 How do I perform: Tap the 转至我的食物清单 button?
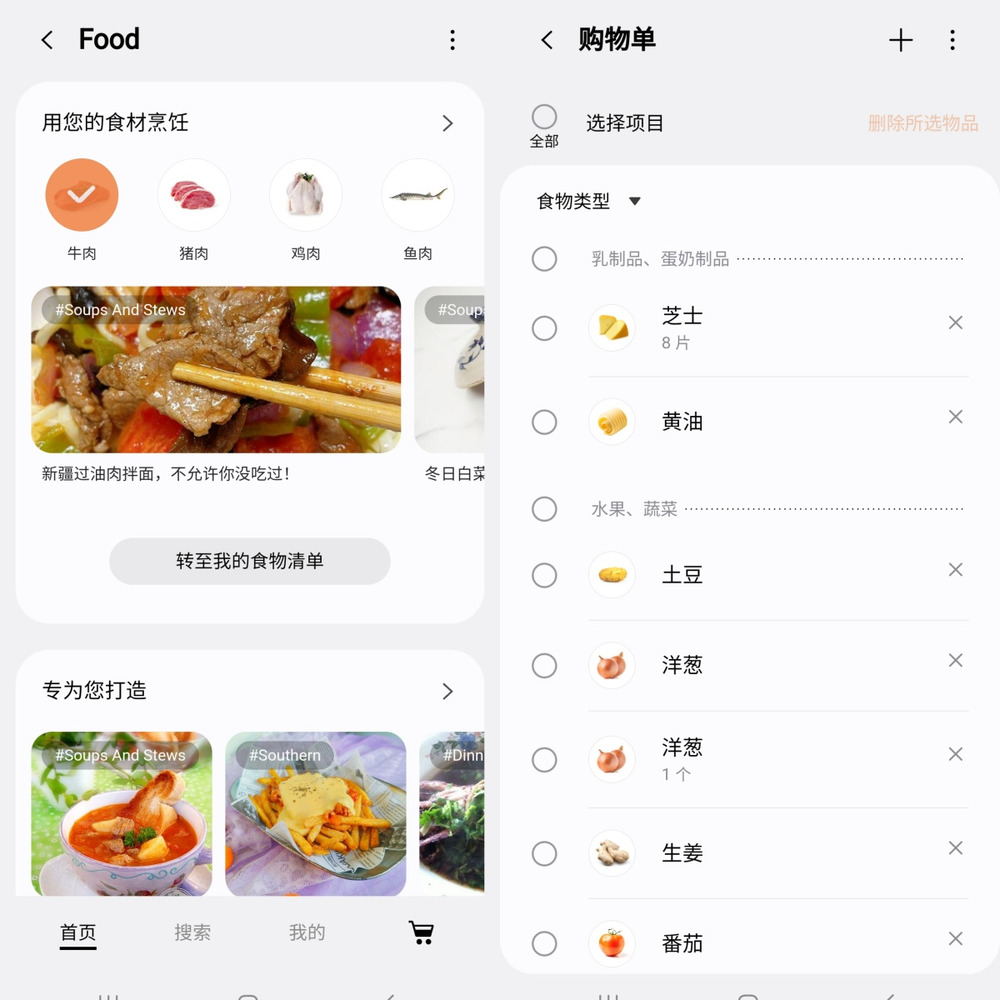(250, 561)
